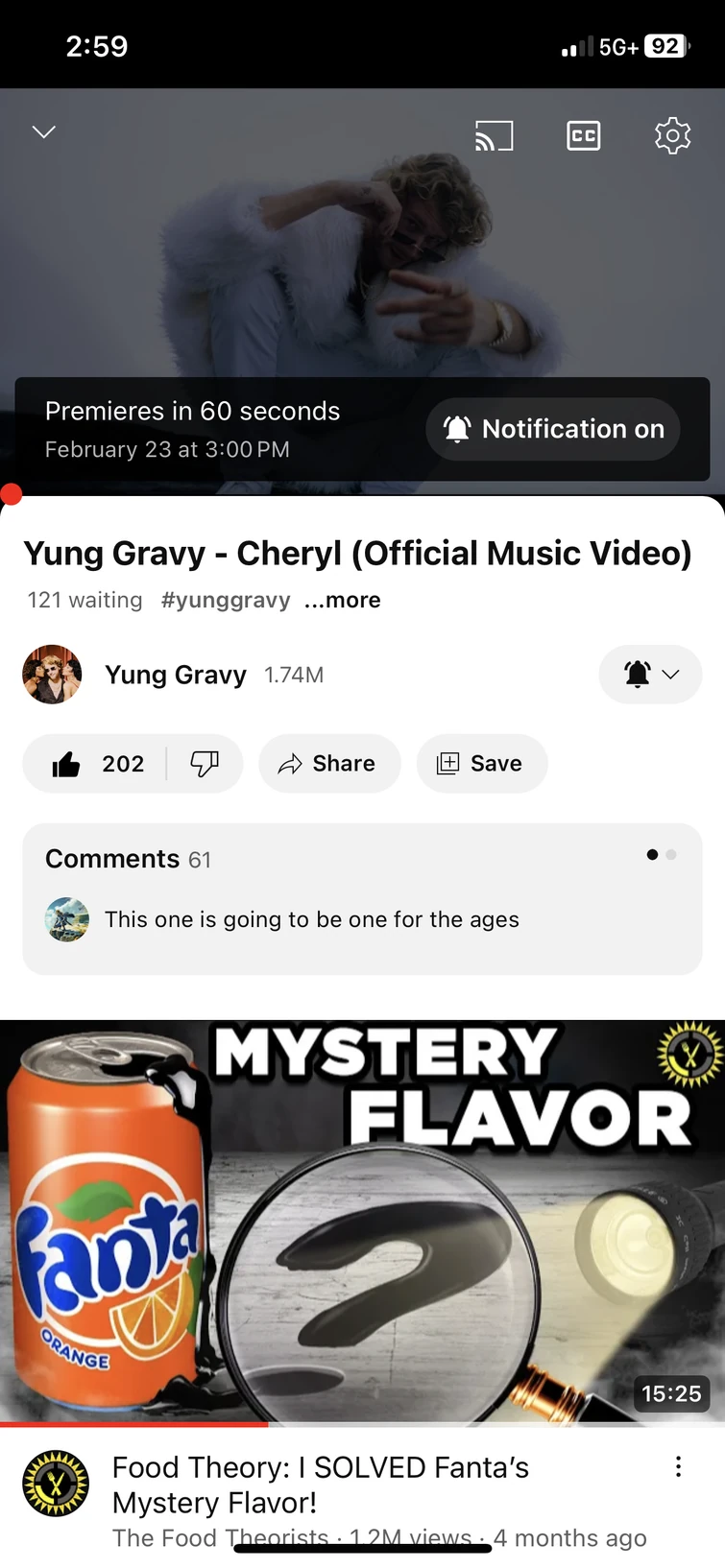Viewport: 725px width, 1568px height.
Task: Open video quality settings via the gear icon
Action: pos(672,135)
